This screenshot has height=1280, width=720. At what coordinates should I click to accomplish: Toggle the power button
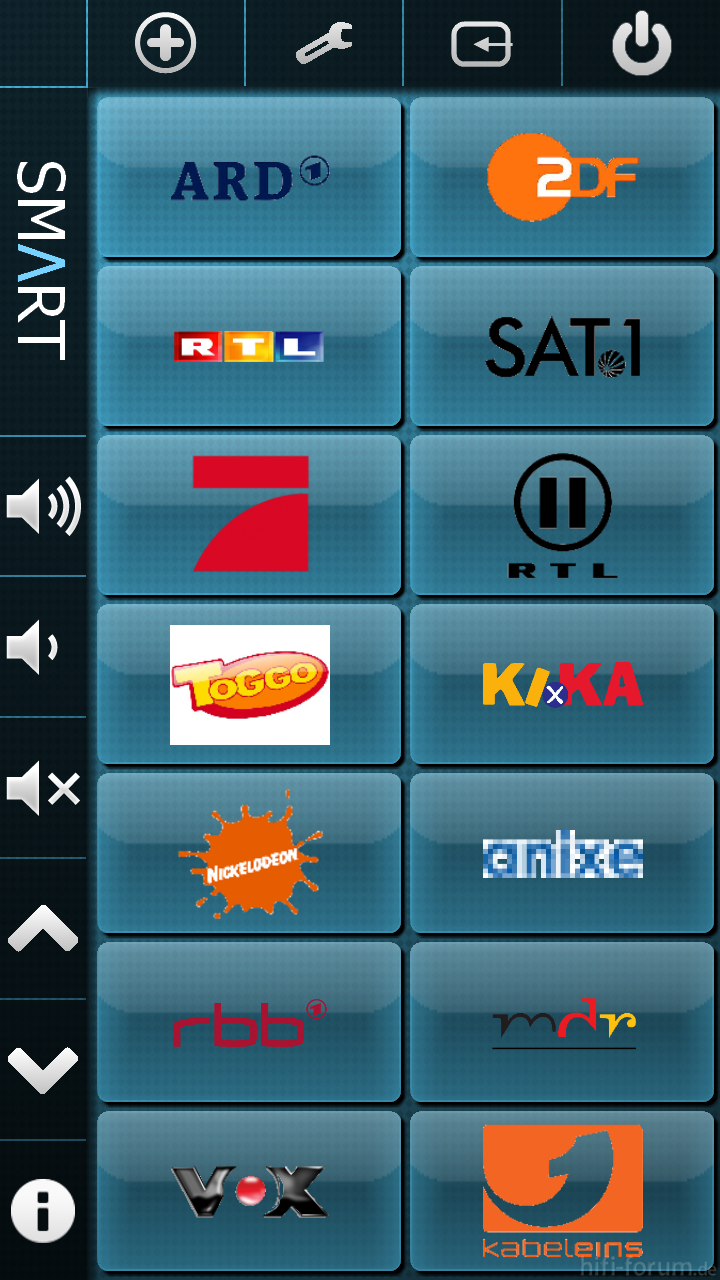tap(641, 44)
